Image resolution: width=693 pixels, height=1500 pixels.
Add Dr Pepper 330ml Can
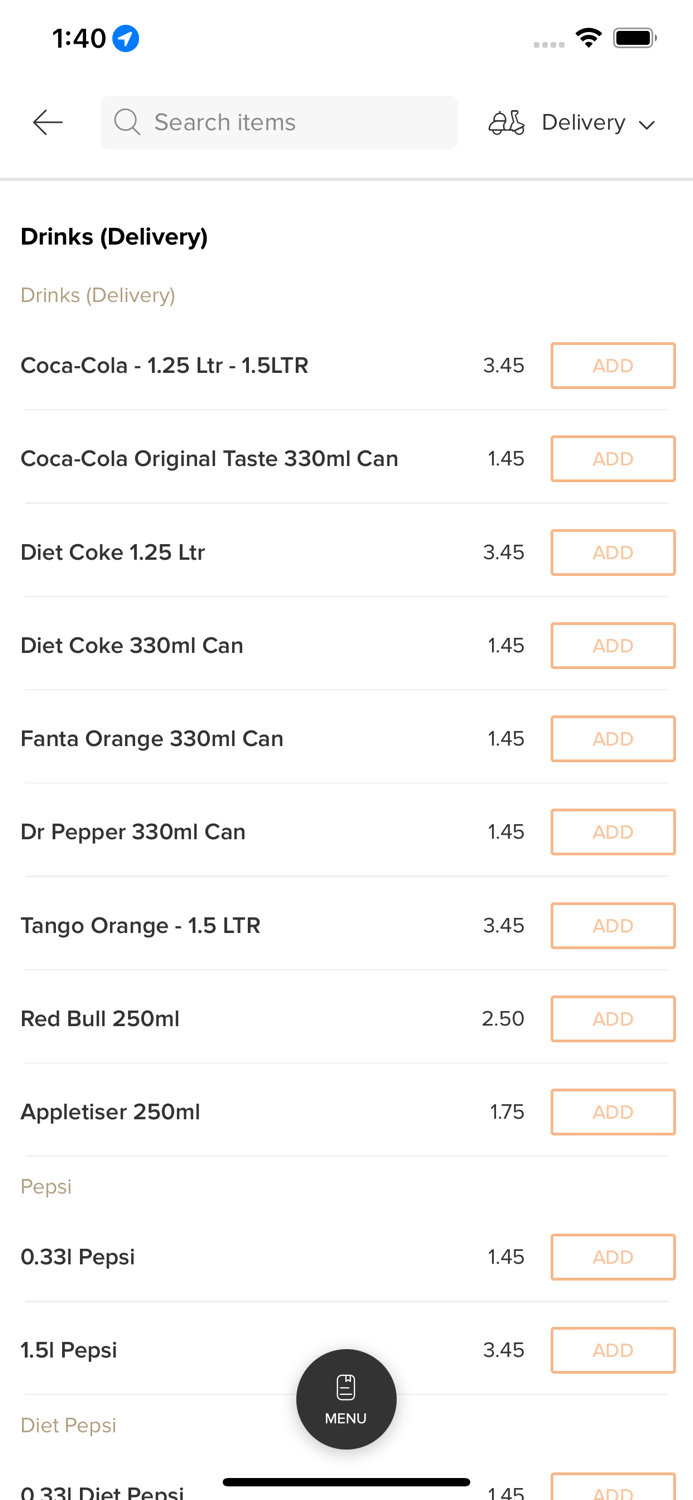tap(612, 832)
